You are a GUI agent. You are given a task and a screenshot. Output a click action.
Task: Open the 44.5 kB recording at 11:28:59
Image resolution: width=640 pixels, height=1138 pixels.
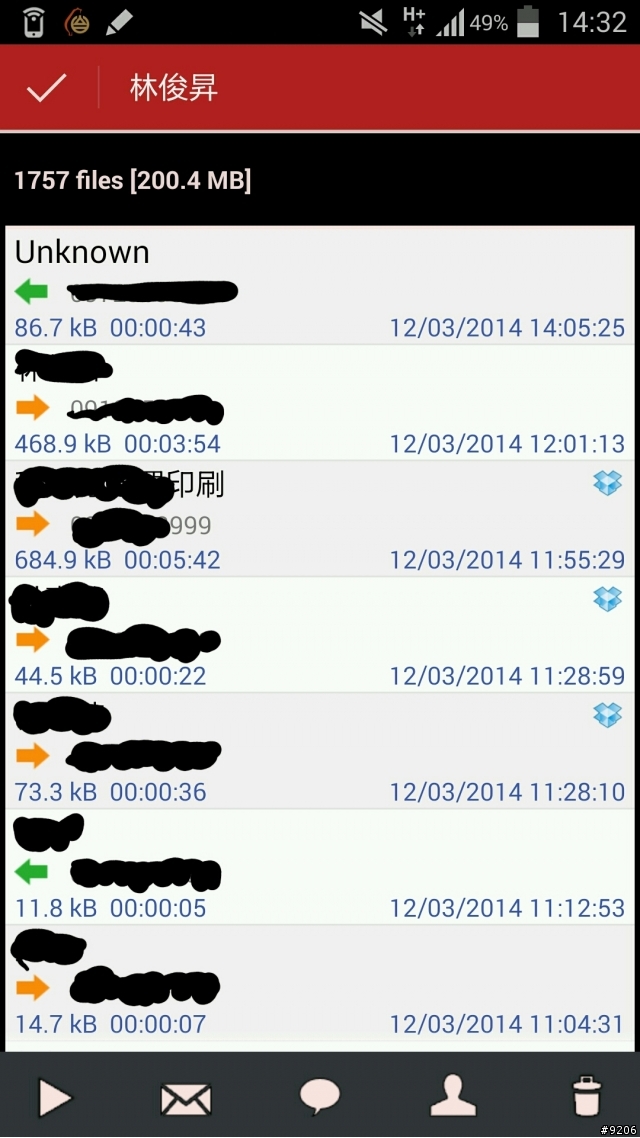point(320,634)
